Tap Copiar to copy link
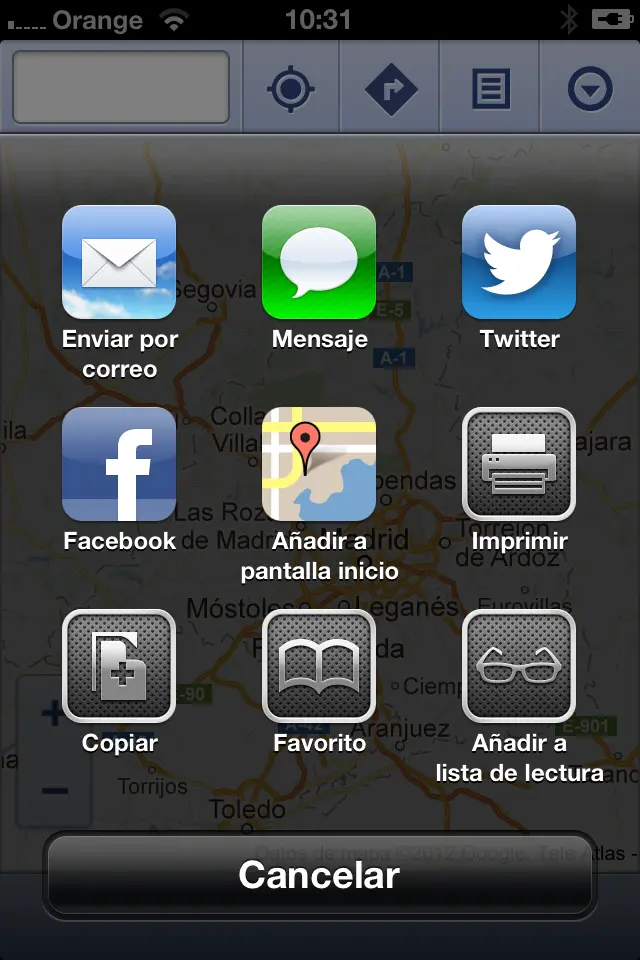The image size is (640, 960). (119, 666)
